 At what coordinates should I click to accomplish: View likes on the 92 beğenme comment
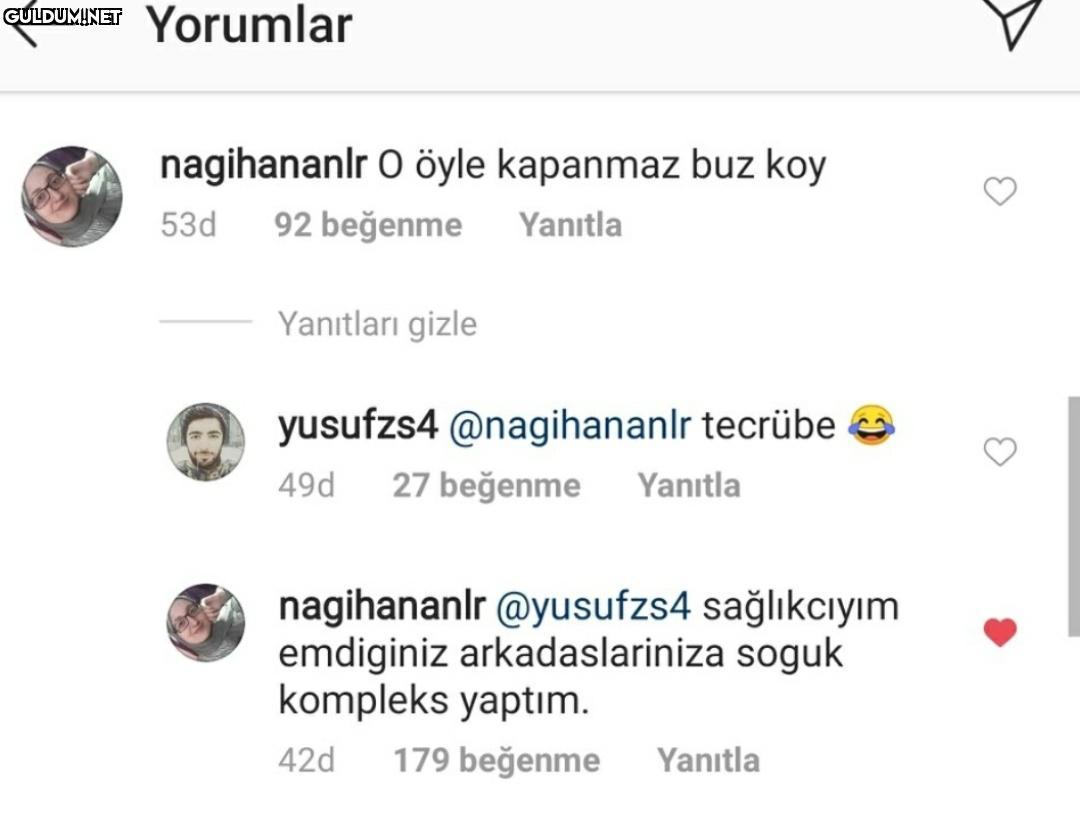(368, 225)
